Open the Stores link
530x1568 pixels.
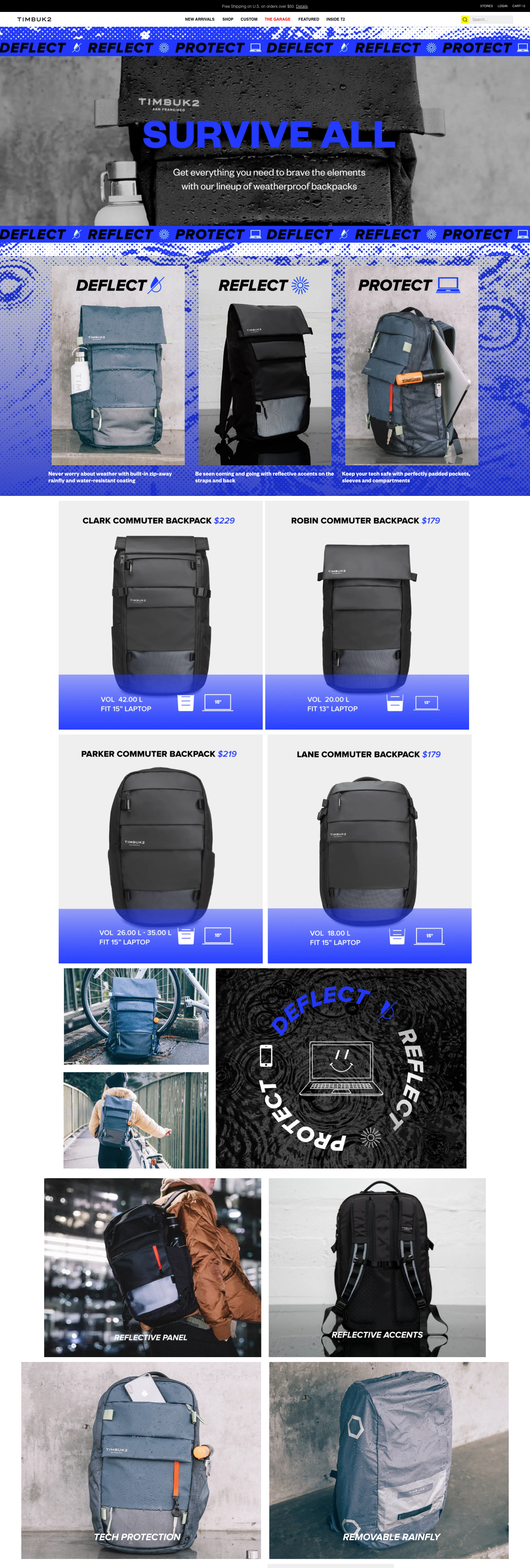[486, 6]
